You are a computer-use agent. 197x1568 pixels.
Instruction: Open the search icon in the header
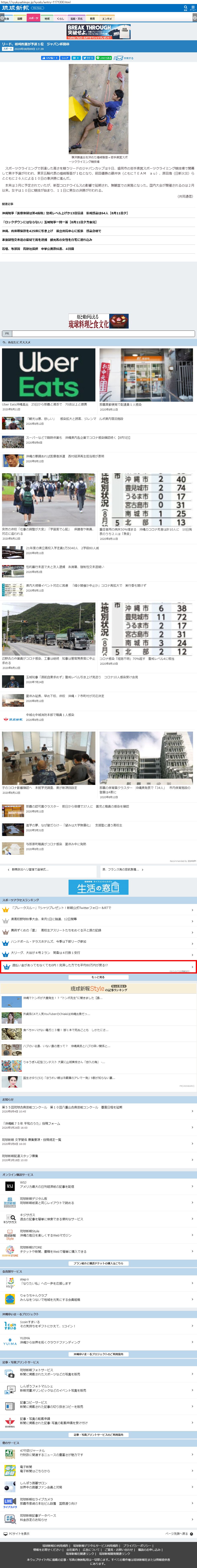185,8
